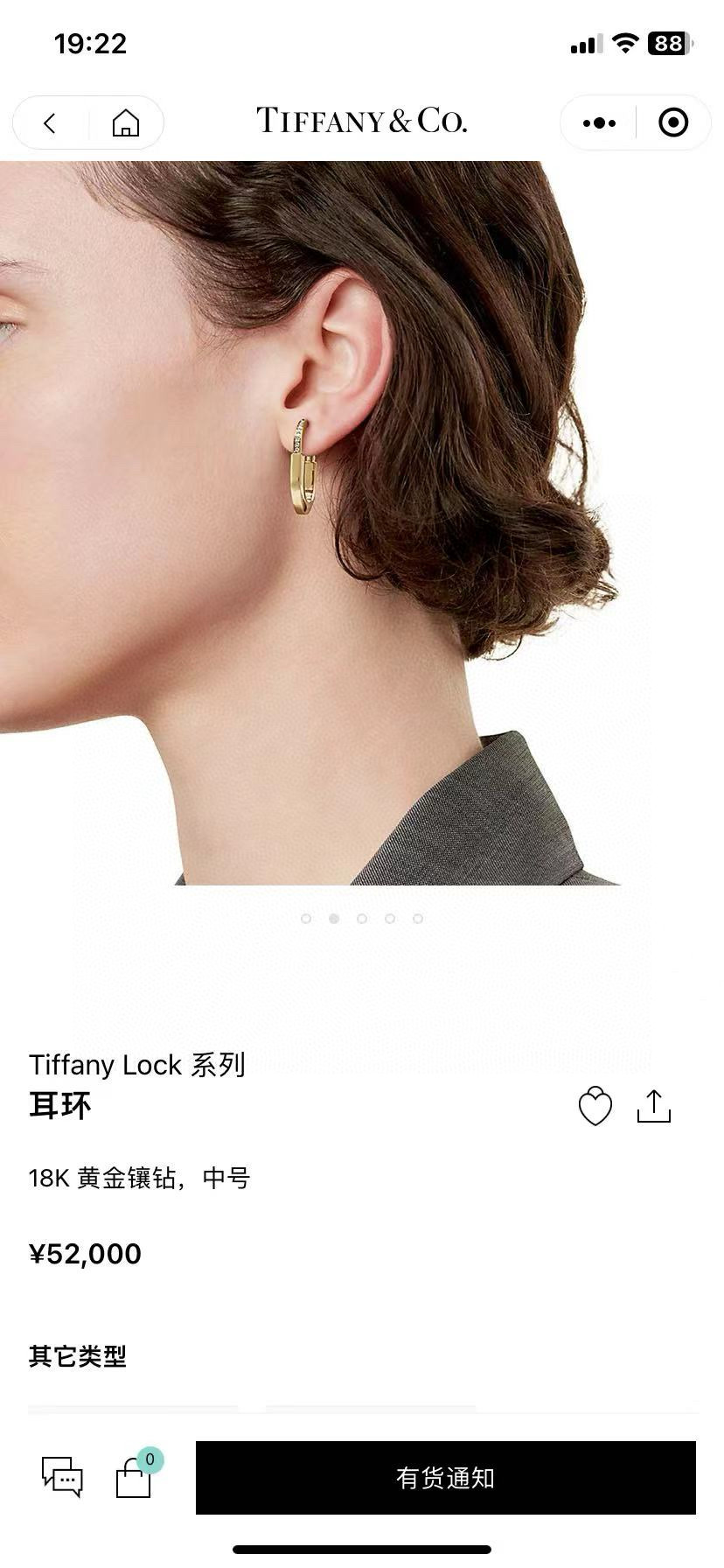Go back to the previous page
Viewport: 724px width, 1568px height.
tap(50, 123)
